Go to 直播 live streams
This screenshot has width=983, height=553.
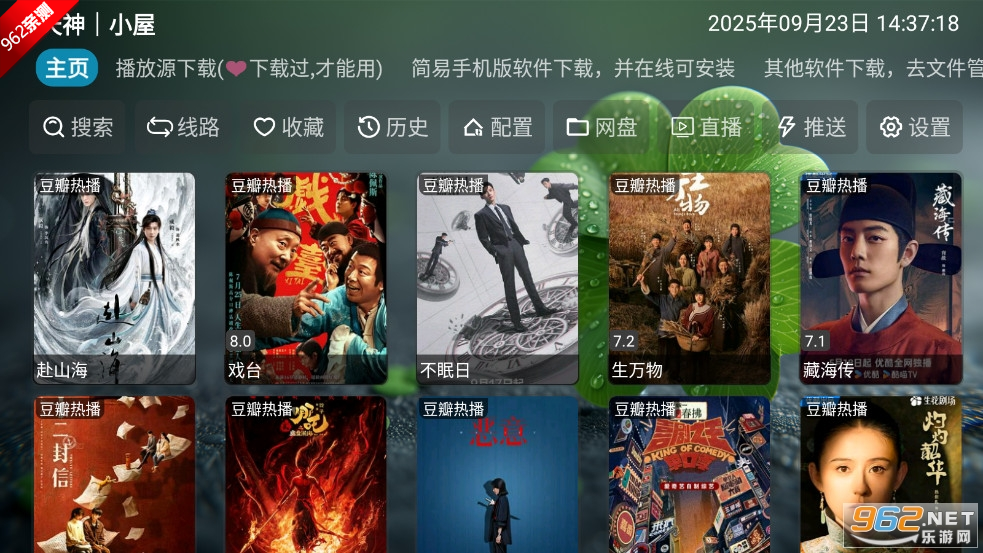(x=706, y=127)
